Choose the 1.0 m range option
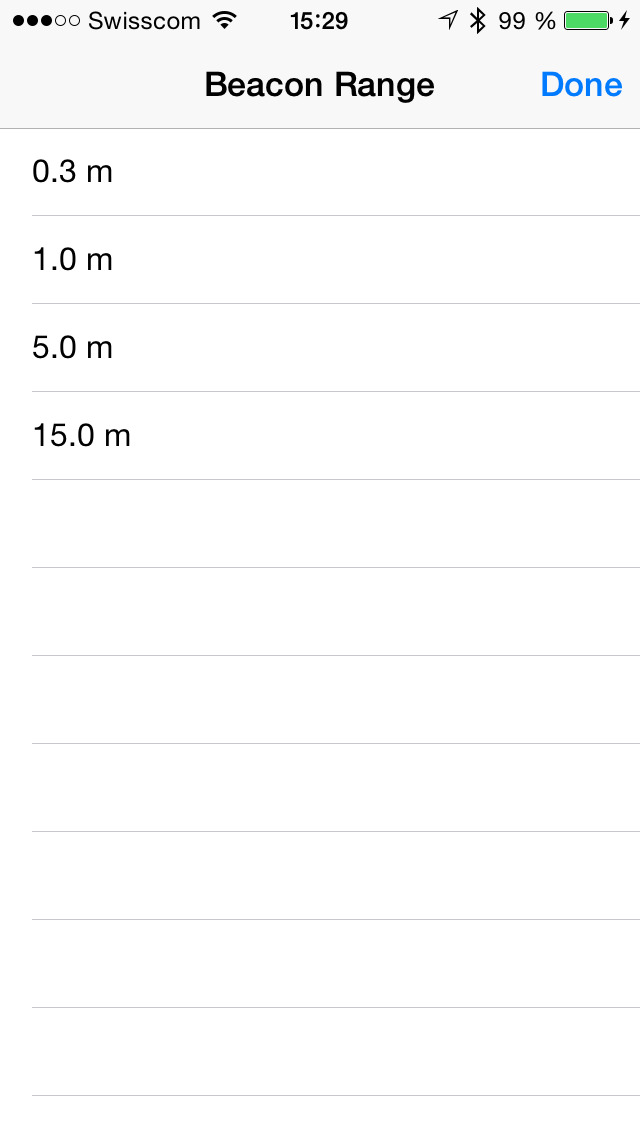This screenshot has width=640, height=1136. (x=320, y=259)
